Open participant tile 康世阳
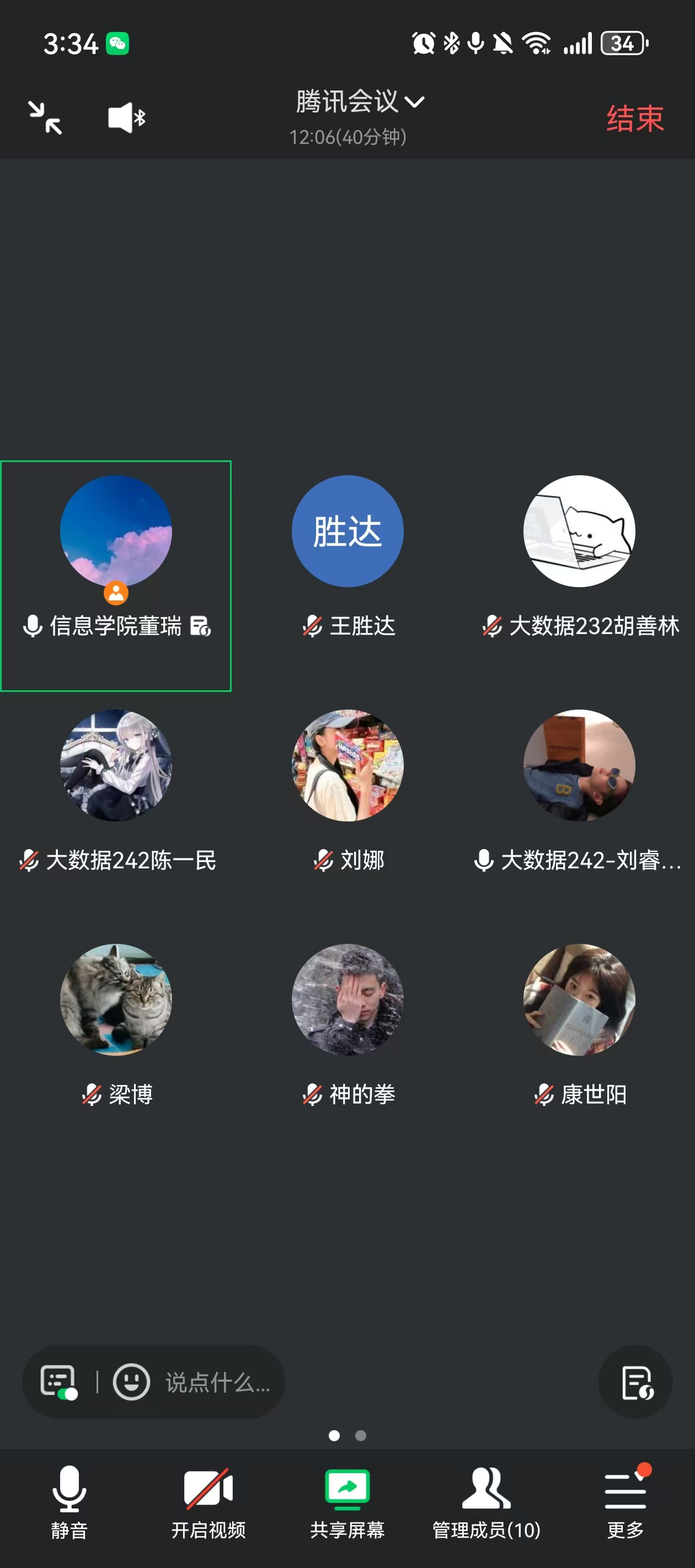 coord(579,1000)
